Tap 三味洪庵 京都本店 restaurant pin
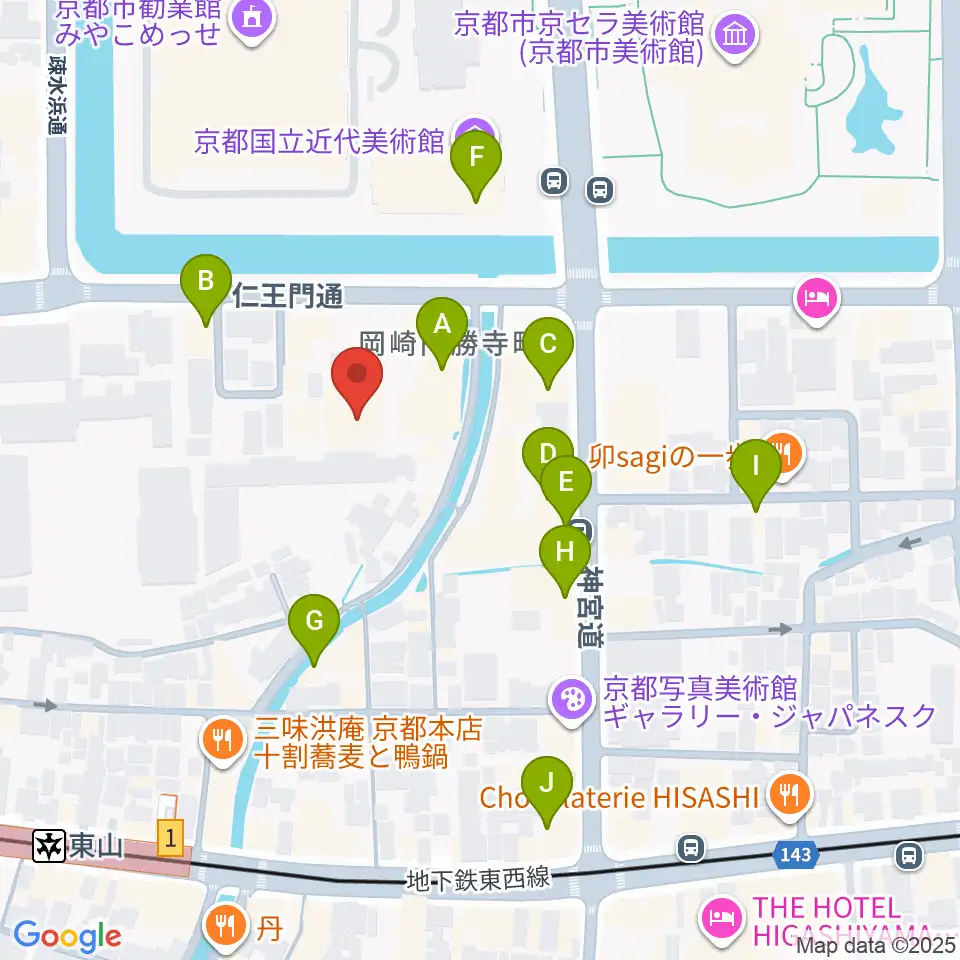Screen dimensions: 960x960 [x=222, y=742]
